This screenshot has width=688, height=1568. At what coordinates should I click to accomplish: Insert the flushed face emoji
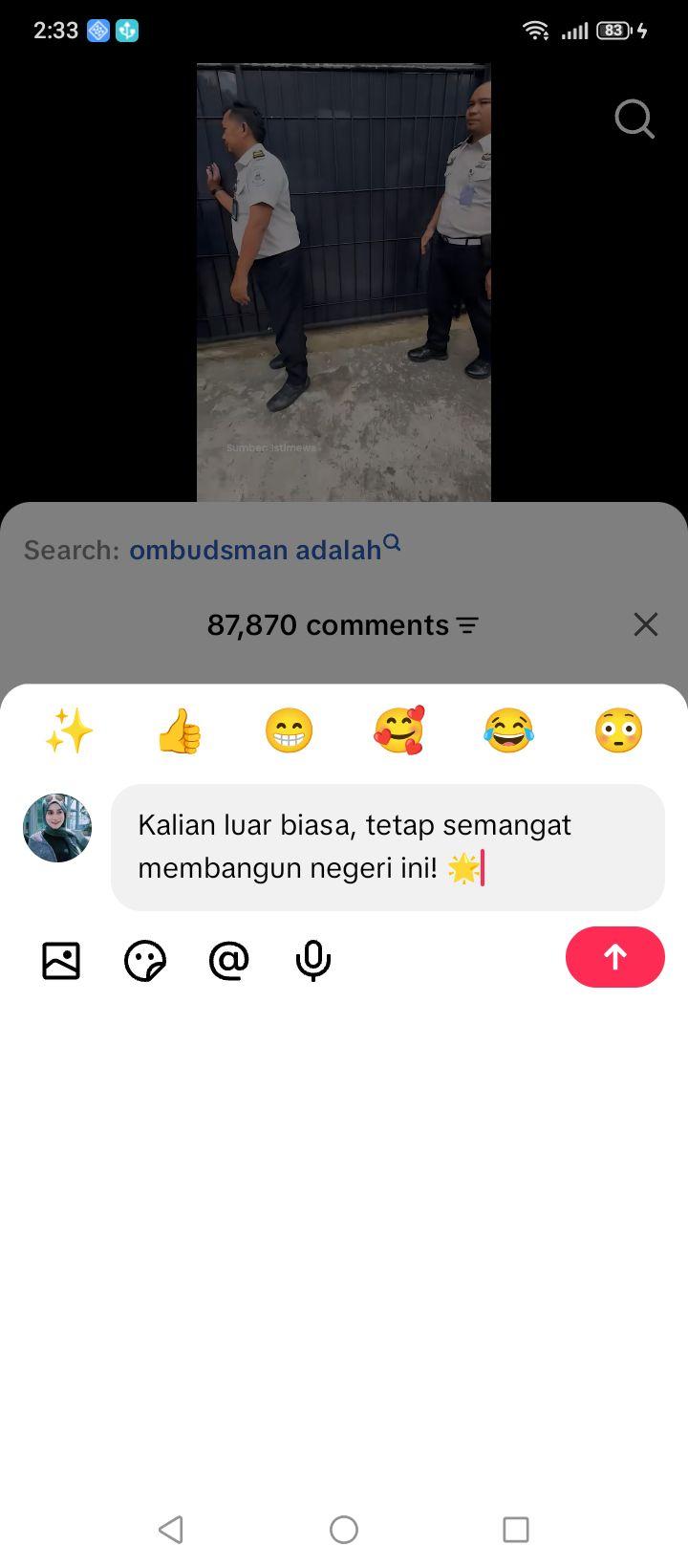point(618,731)
